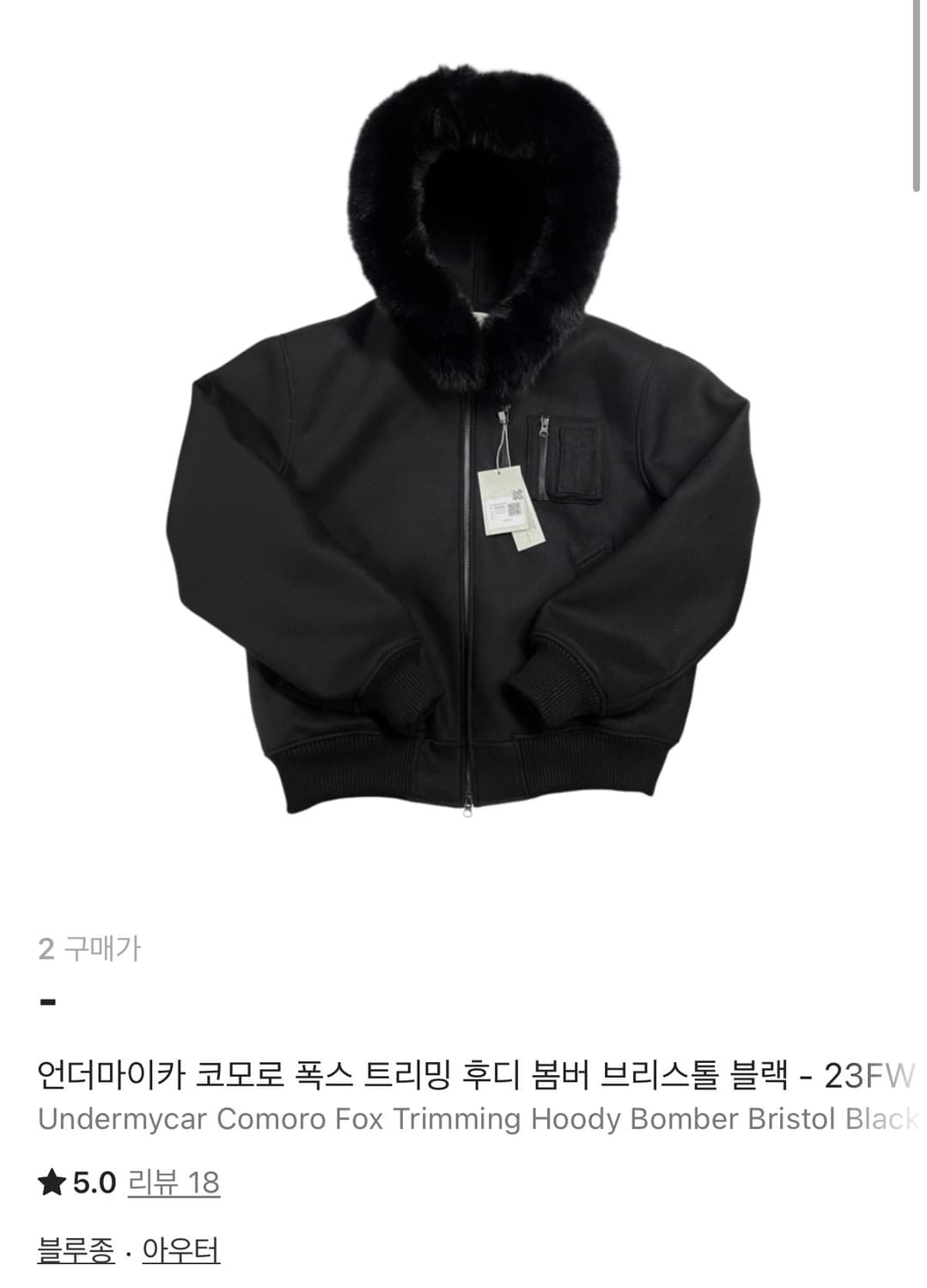Click the dash price placeholder below 구매가
The image size is (927, 1288).
point(49,999)
